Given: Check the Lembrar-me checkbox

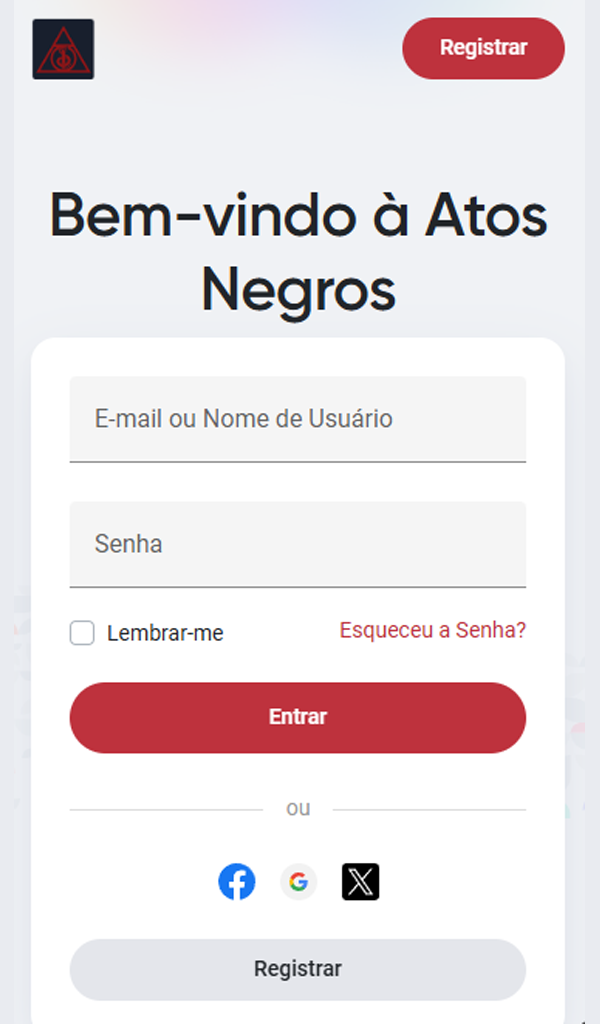Looking at the screenshot, I should pos(82,633).
